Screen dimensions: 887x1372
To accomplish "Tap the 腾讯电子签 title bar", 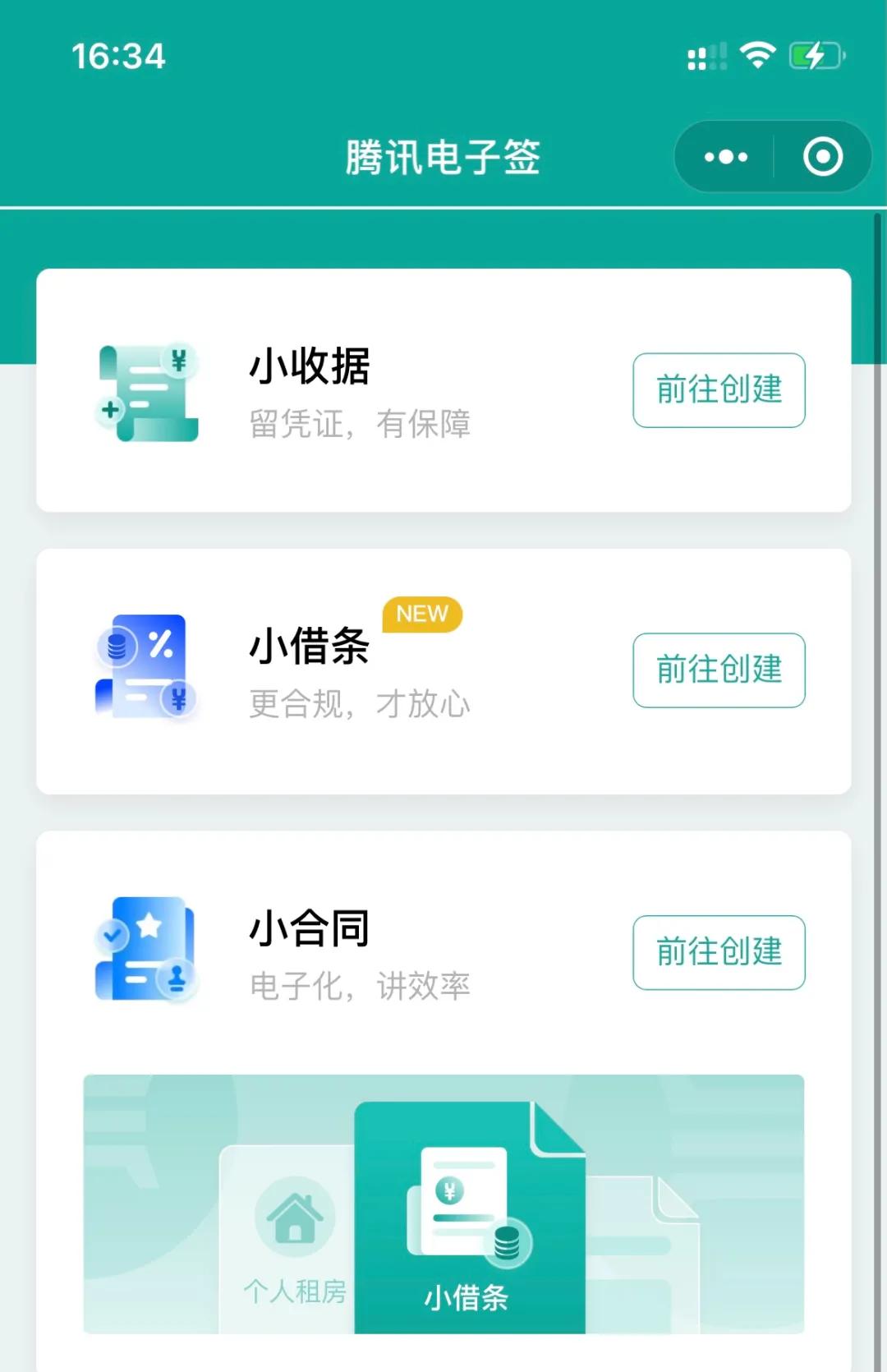I will (443, 156).
